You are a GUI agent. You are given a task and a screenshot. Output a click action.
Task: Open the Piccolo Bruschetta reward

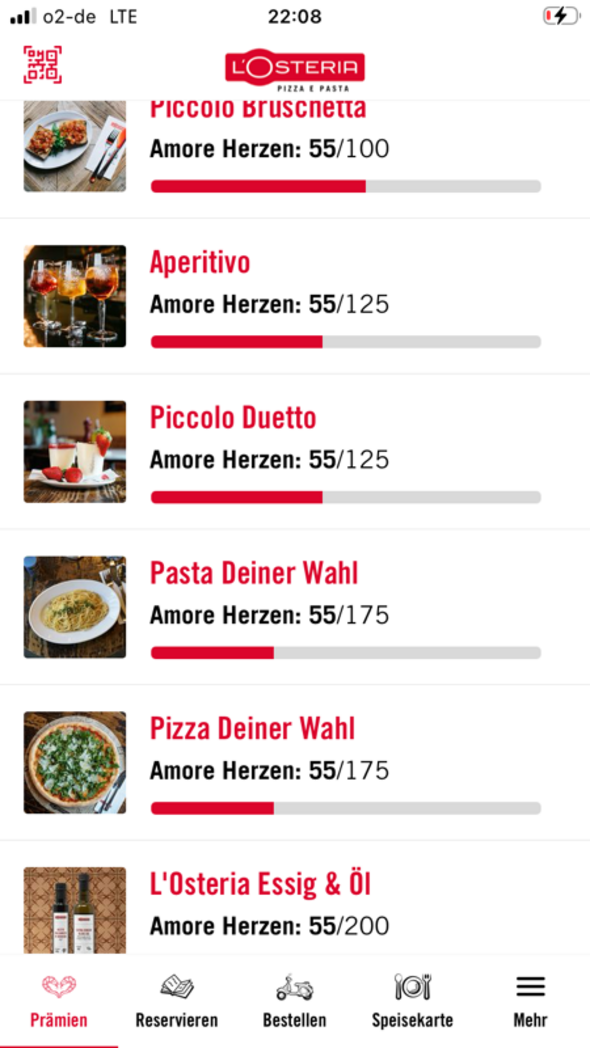click(x=295, y=159)
